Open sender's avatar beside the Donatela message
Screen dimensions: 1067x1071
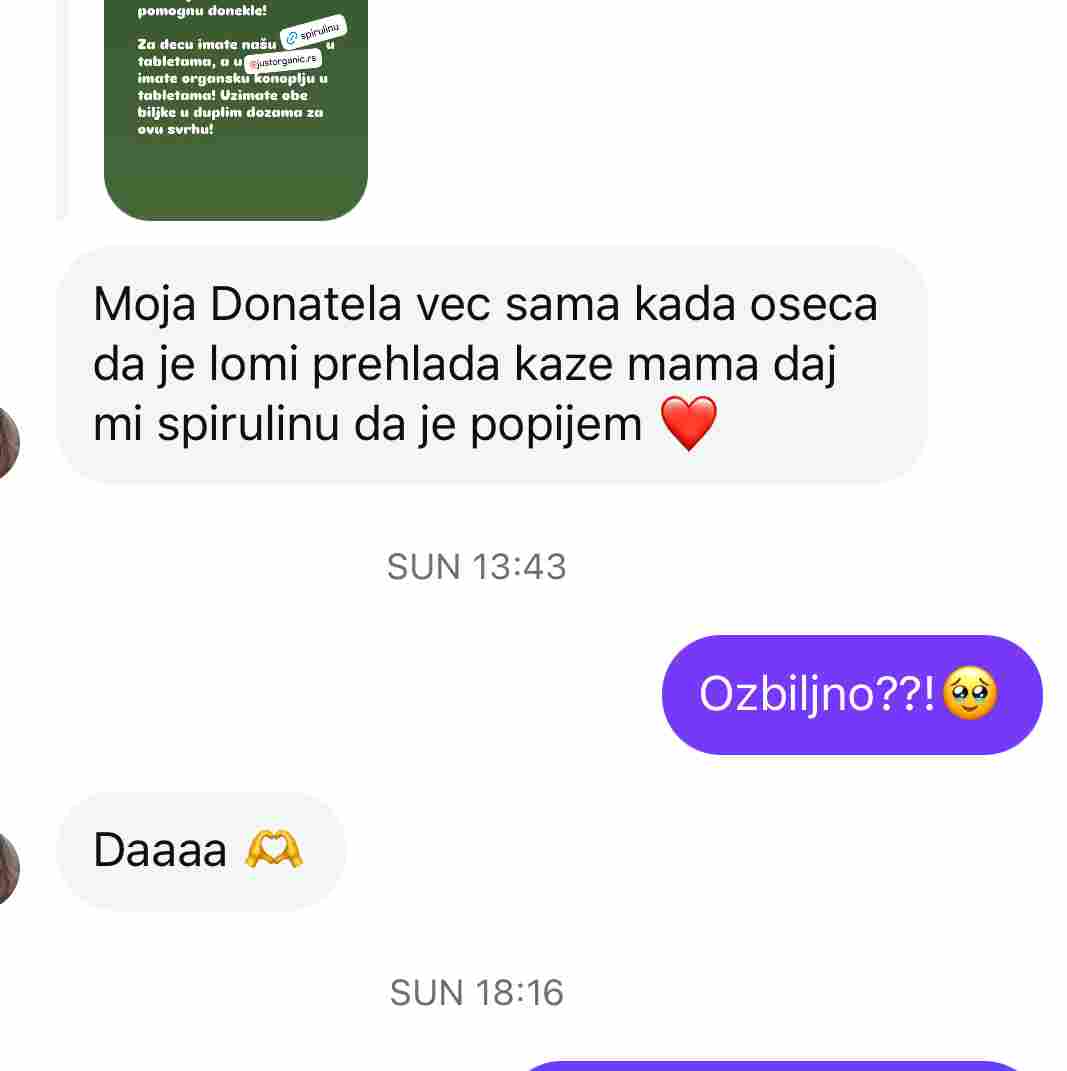8,442
